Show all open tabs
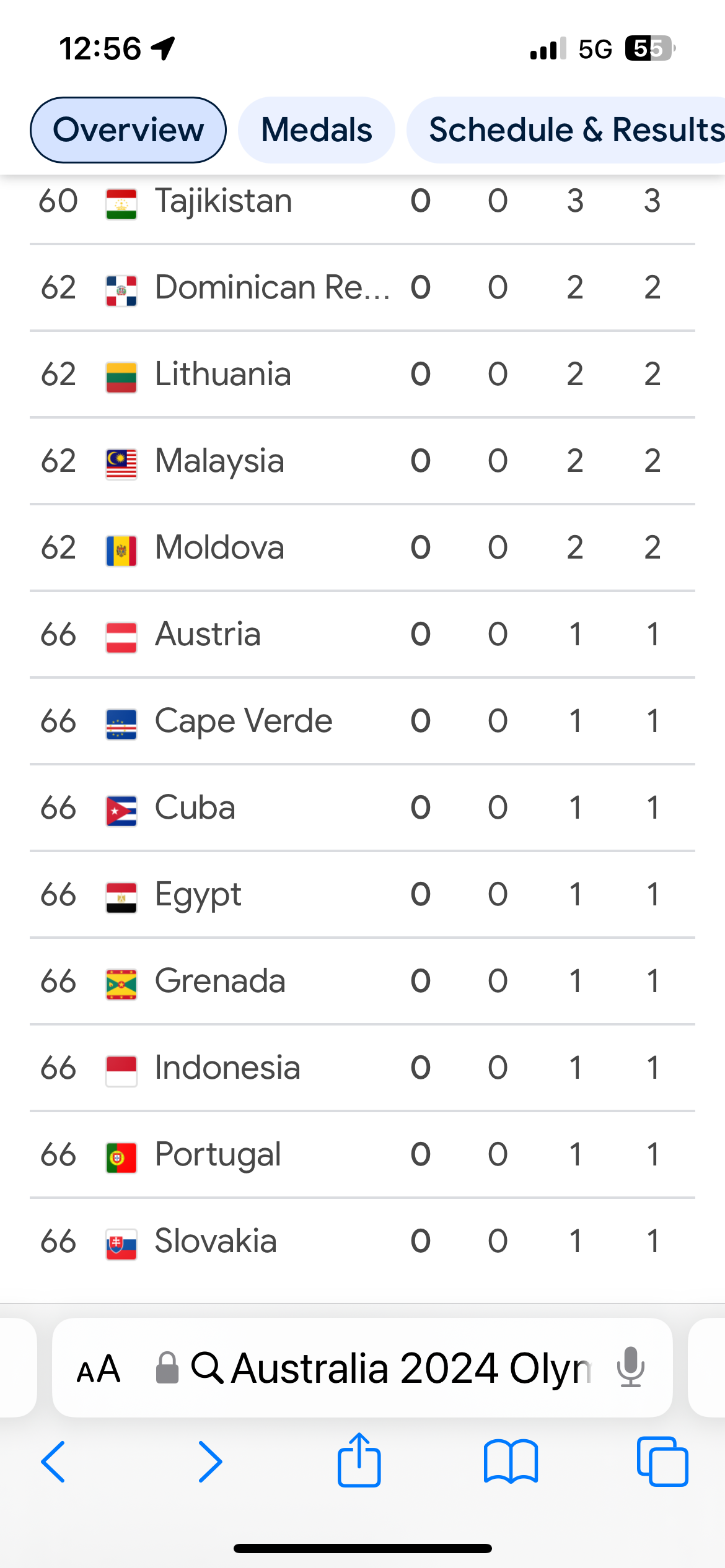The height and width of the screenshot is (1568, 725). pos(662,1461)
